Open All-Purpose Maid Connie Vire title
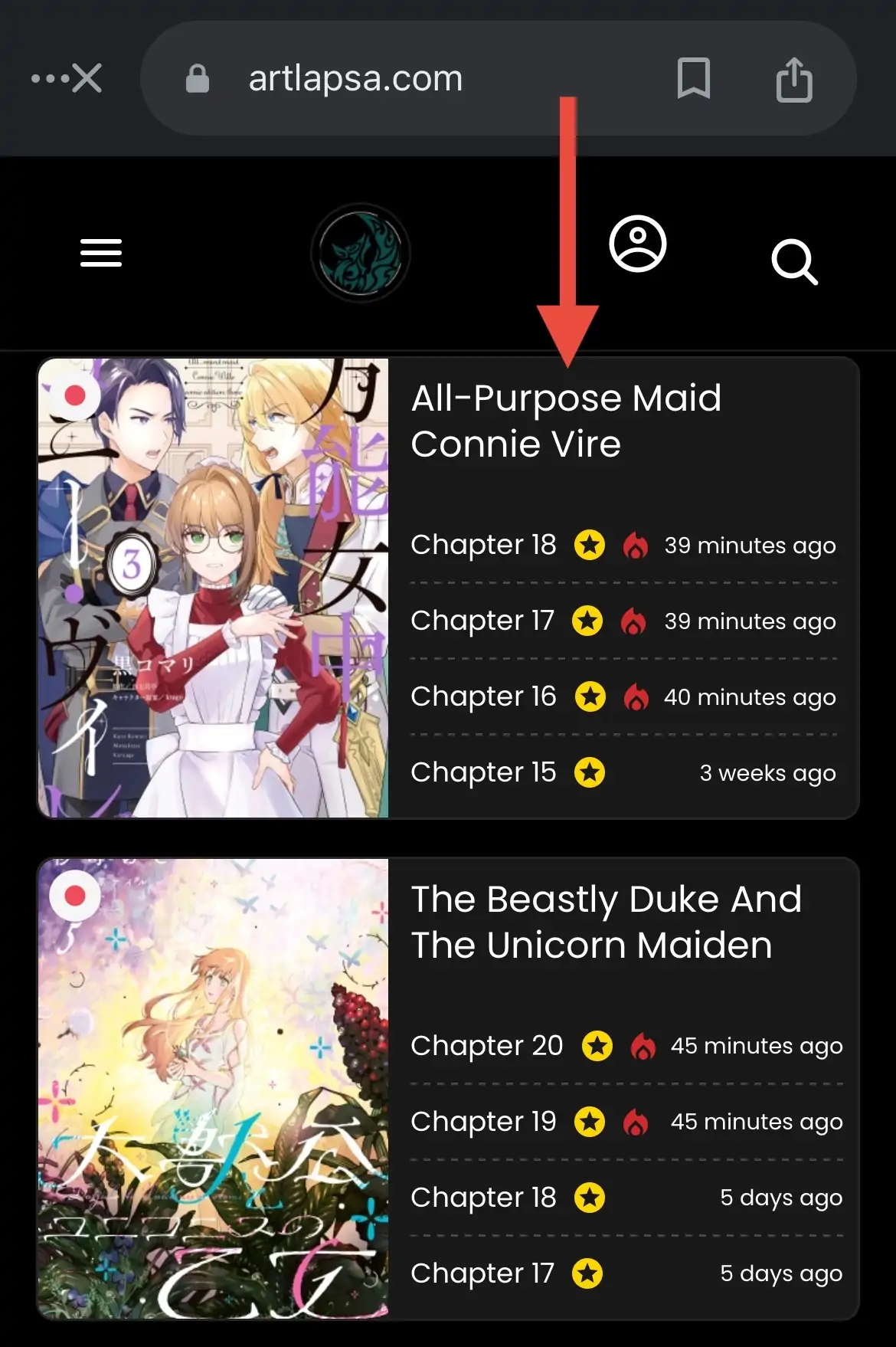The width and height of the screenshot is (896, 1347). (x=565, y=421)
